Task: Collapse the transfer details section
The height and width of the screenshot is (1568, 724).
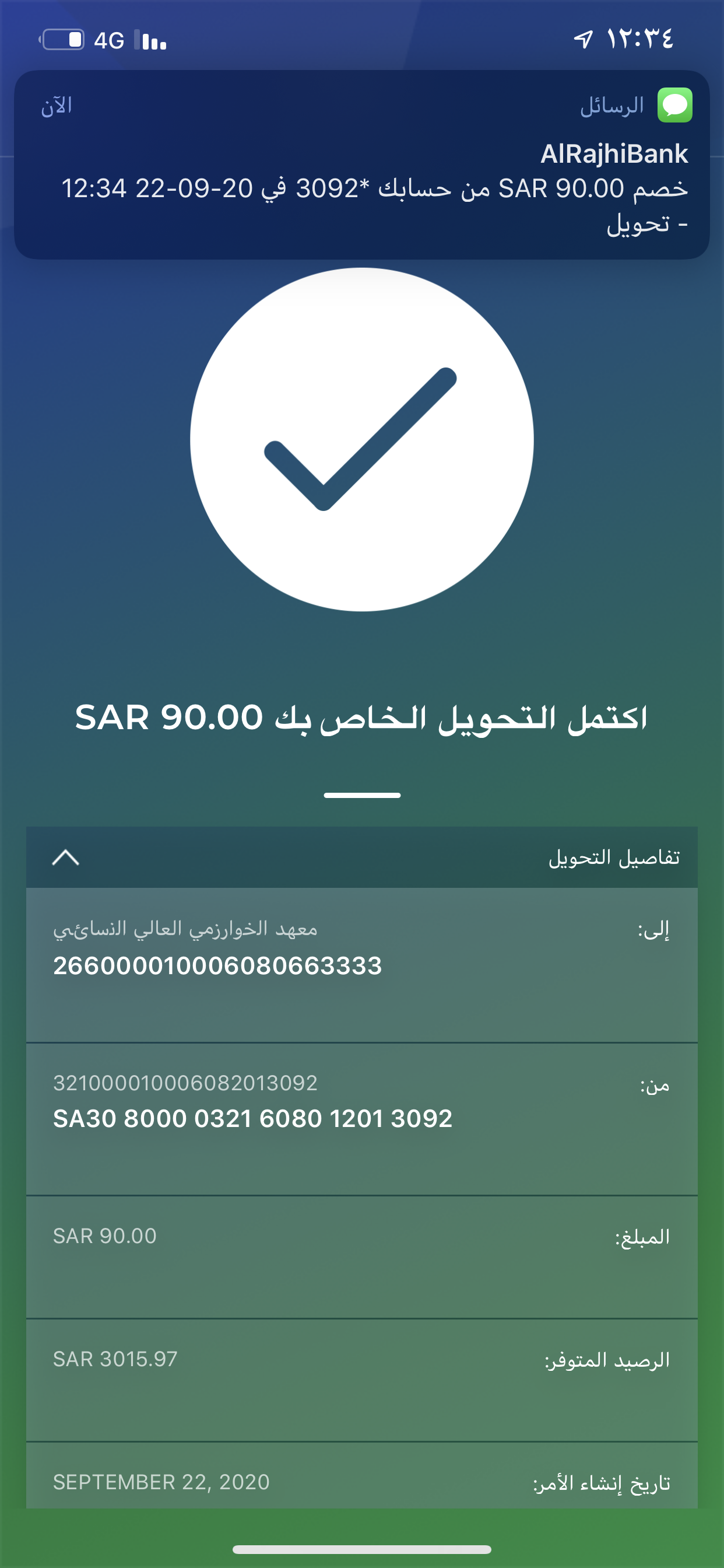Action: click(x=66, y=857)
